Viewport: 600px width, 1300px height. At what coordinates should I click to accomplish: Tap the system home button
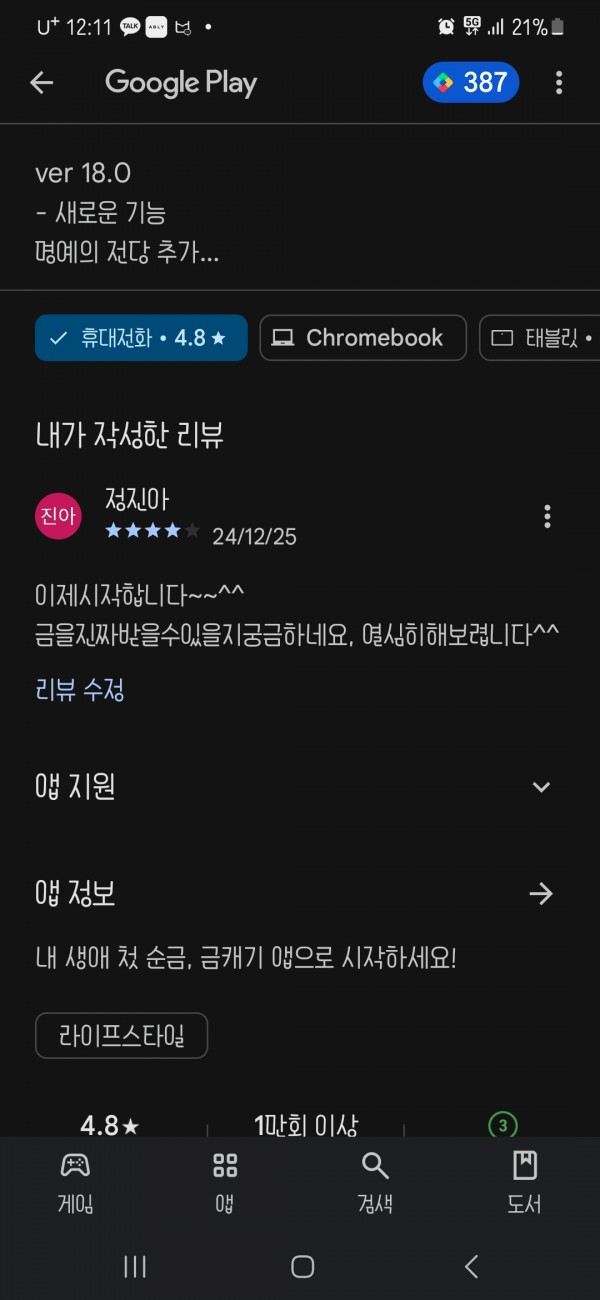[x=302, y=1267]
